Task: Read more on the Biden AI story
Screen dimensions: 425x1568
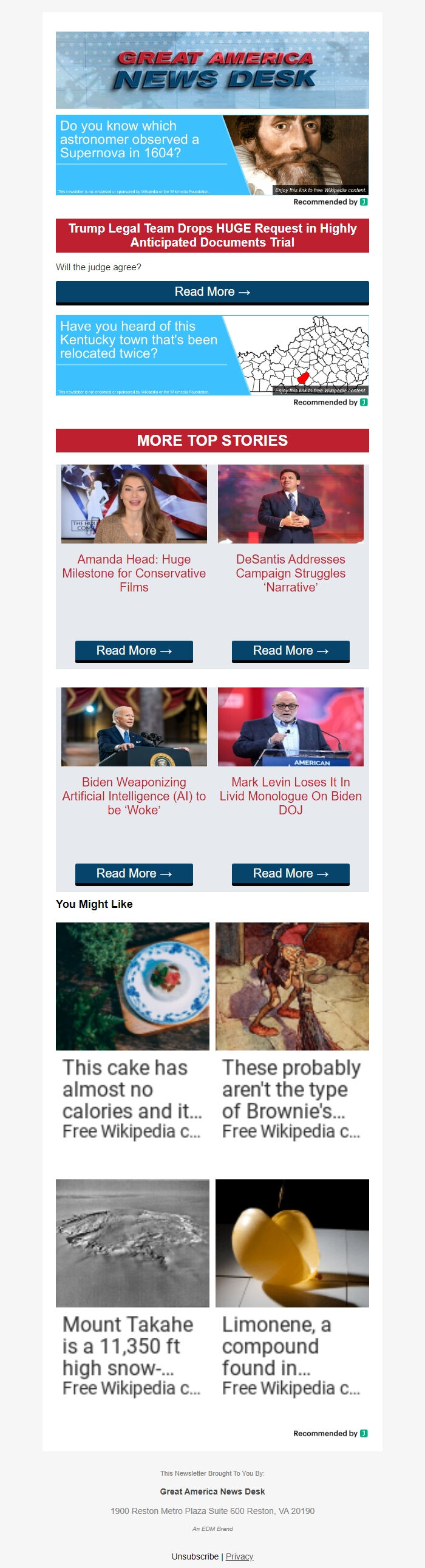Action: click(134, 873)
